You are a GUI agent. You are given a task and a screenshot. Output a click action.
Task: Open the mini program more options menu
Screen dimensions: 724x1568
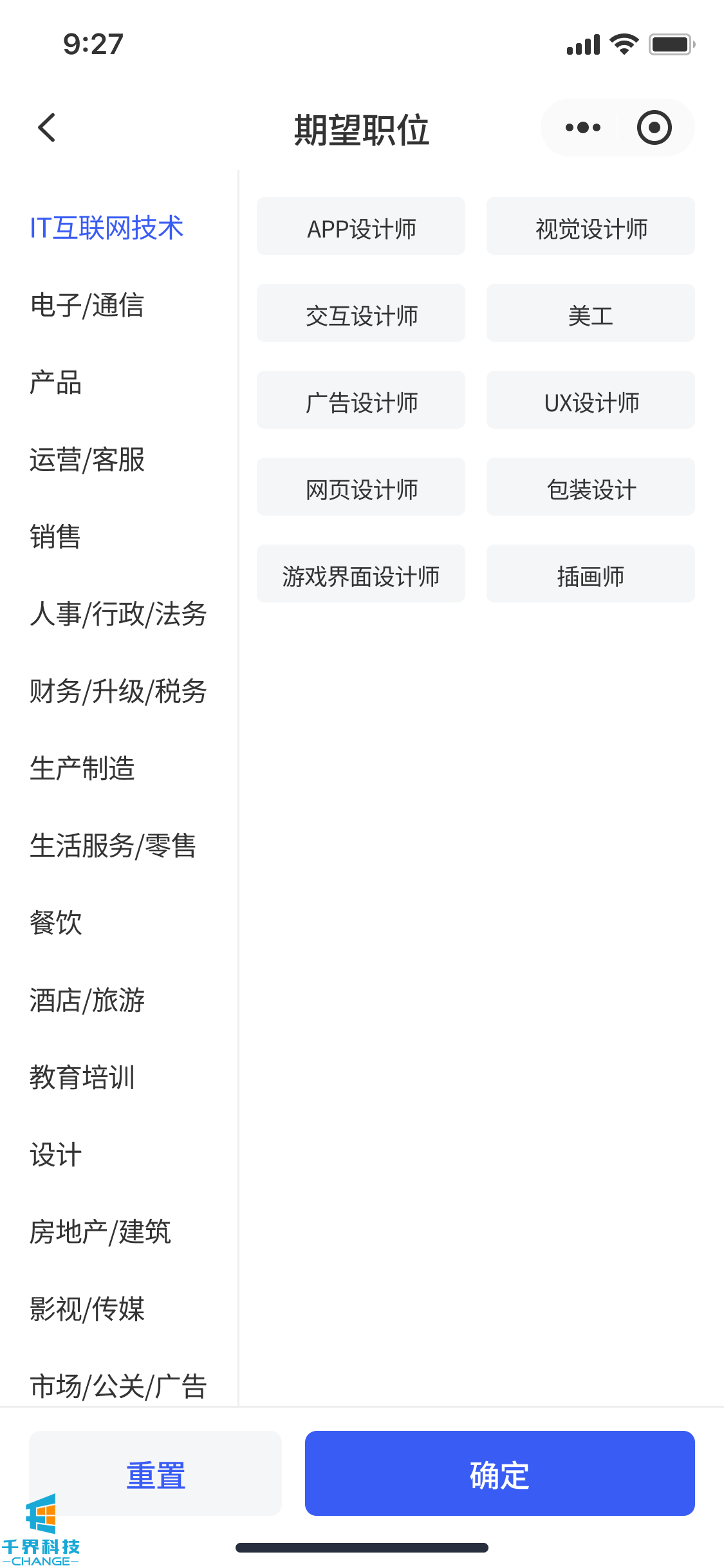tap(582, 127)
